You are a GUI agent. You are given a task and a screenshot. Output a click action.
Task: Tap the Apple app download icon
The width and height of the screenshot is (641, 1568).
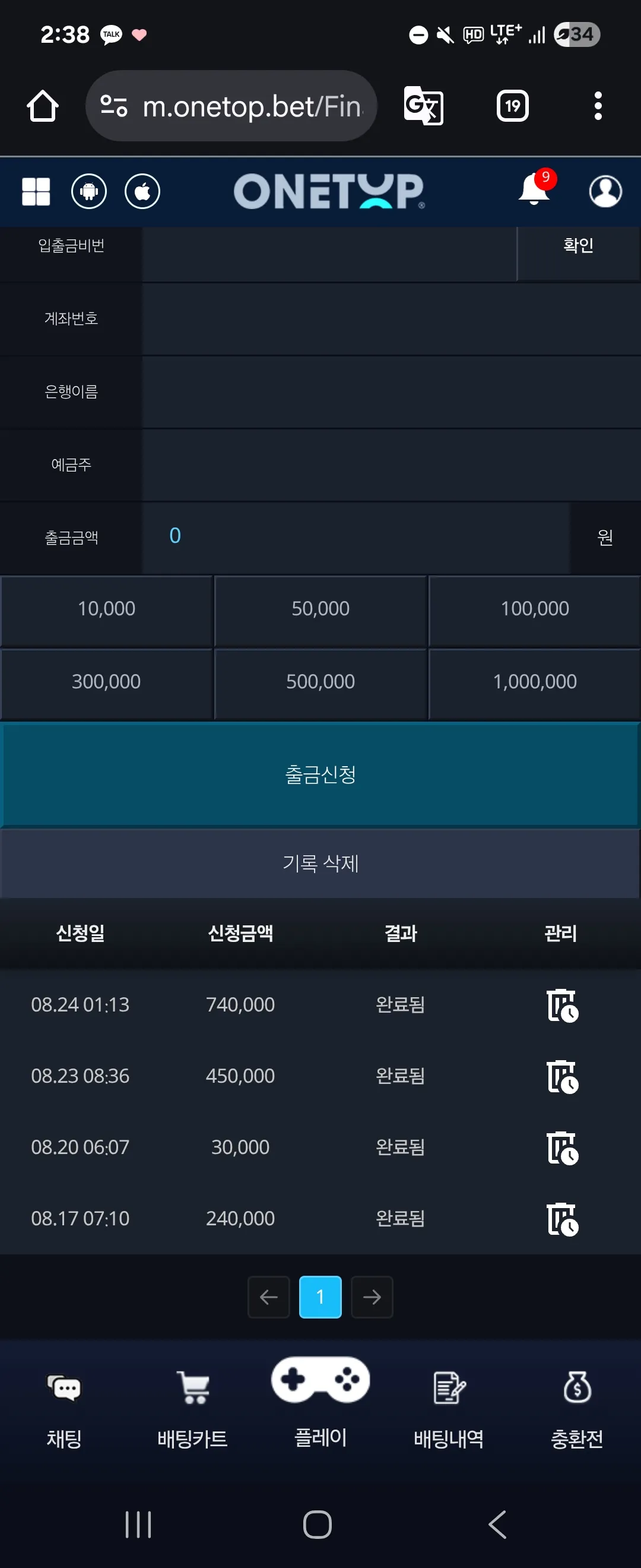pos(142,192)
